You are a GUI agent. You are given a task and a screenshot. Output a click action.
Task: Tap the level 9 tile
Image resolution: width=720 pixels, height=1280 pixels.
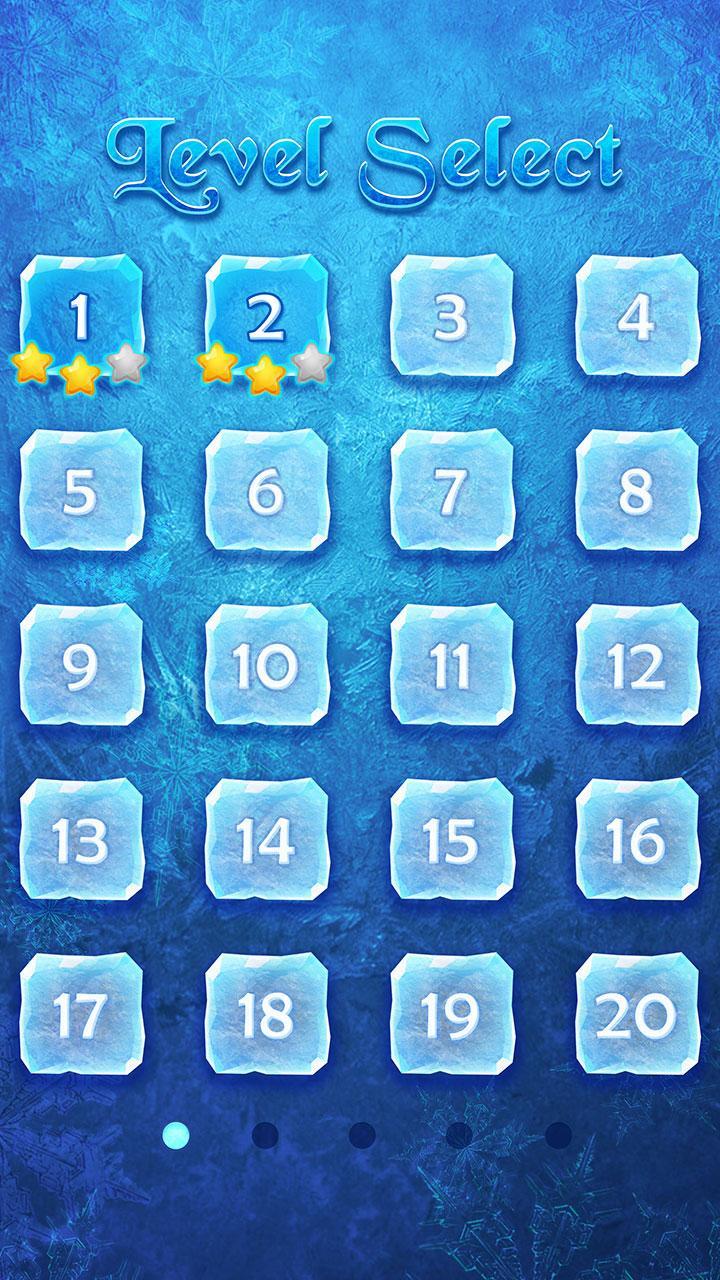coord(81,665)
